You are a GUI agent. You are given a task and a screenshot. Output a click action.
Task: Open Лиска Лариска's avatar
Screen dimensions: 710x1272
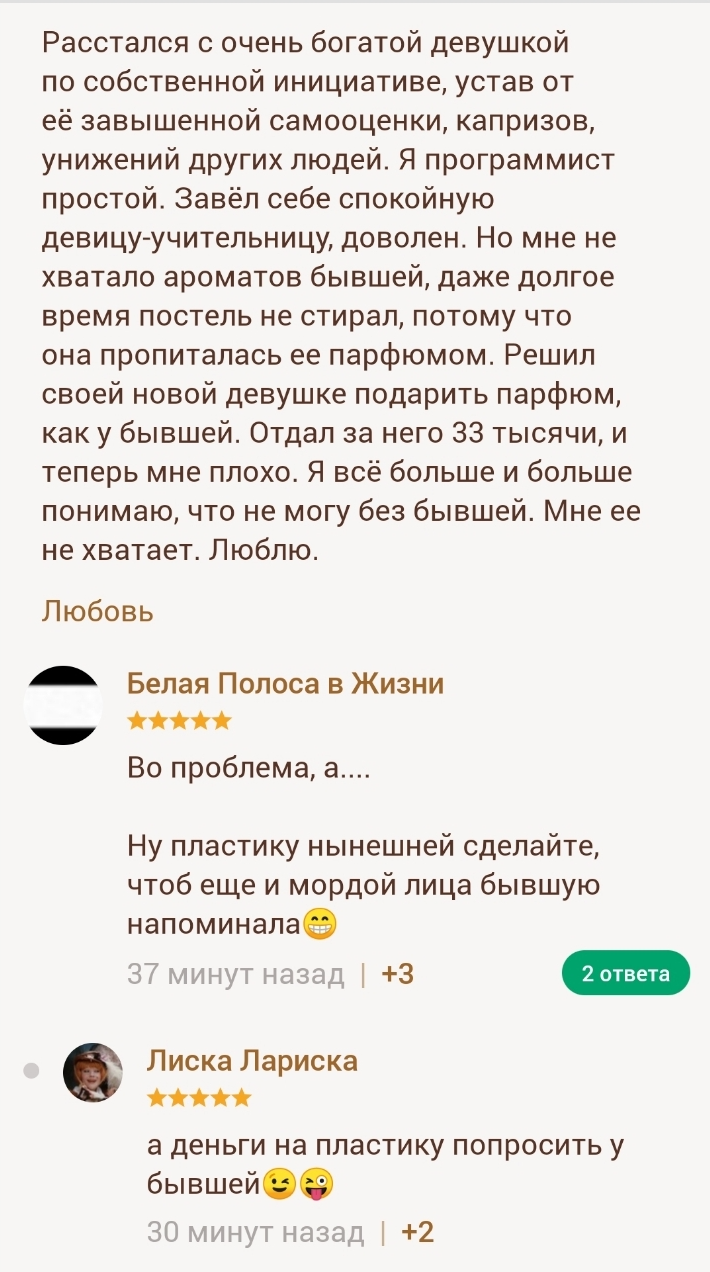pos(93,1073)
